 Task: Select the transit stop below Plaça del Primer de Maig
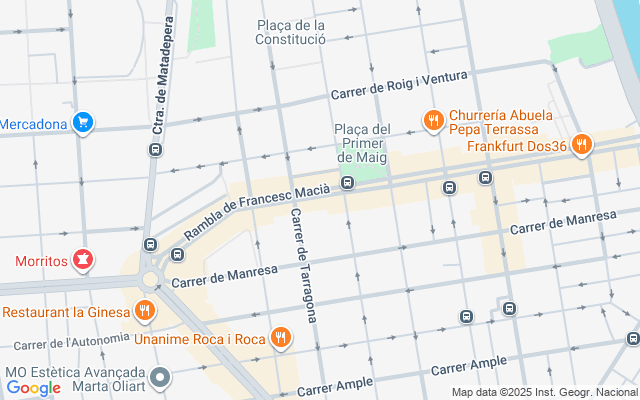click(347, 182)
